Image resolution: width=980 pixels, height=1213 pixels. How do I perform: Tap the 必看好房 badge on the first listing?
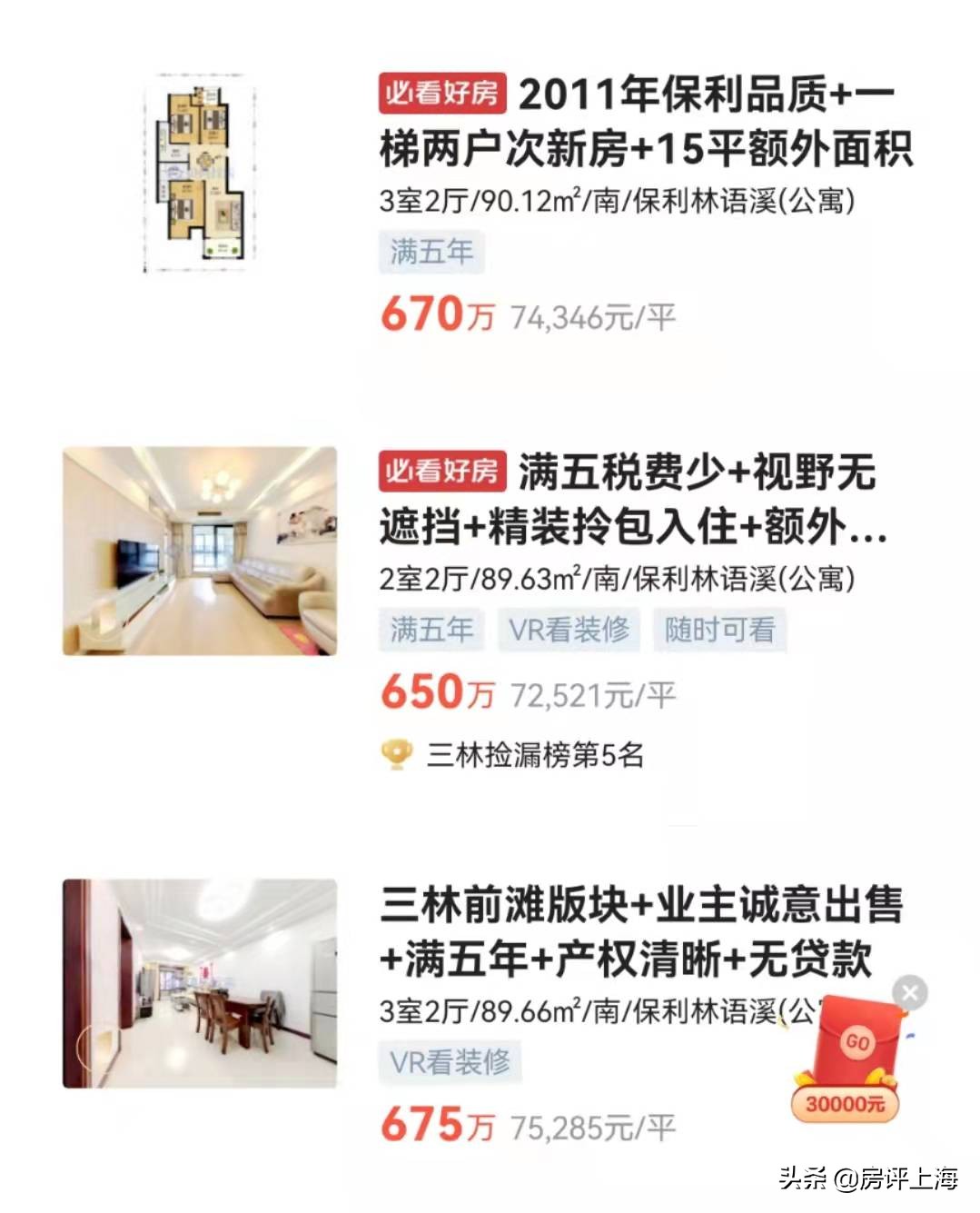click(442, 94)
